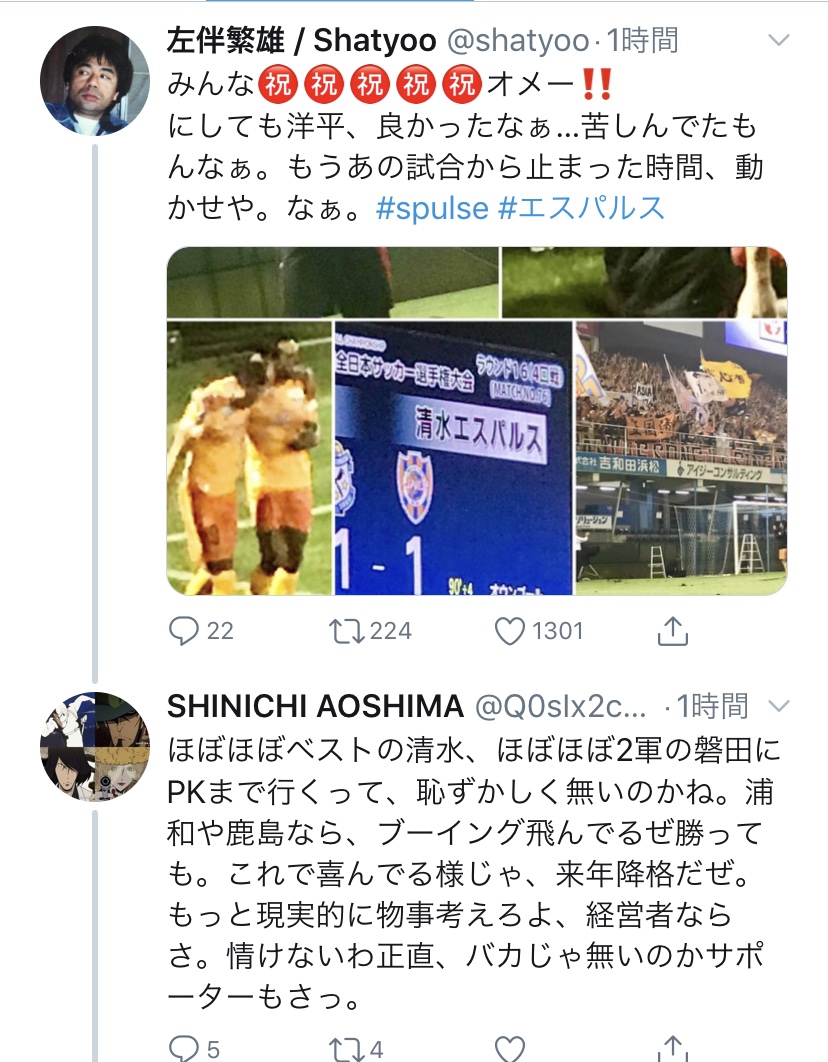Open the #エスパルス hashtag

[582, 208]
